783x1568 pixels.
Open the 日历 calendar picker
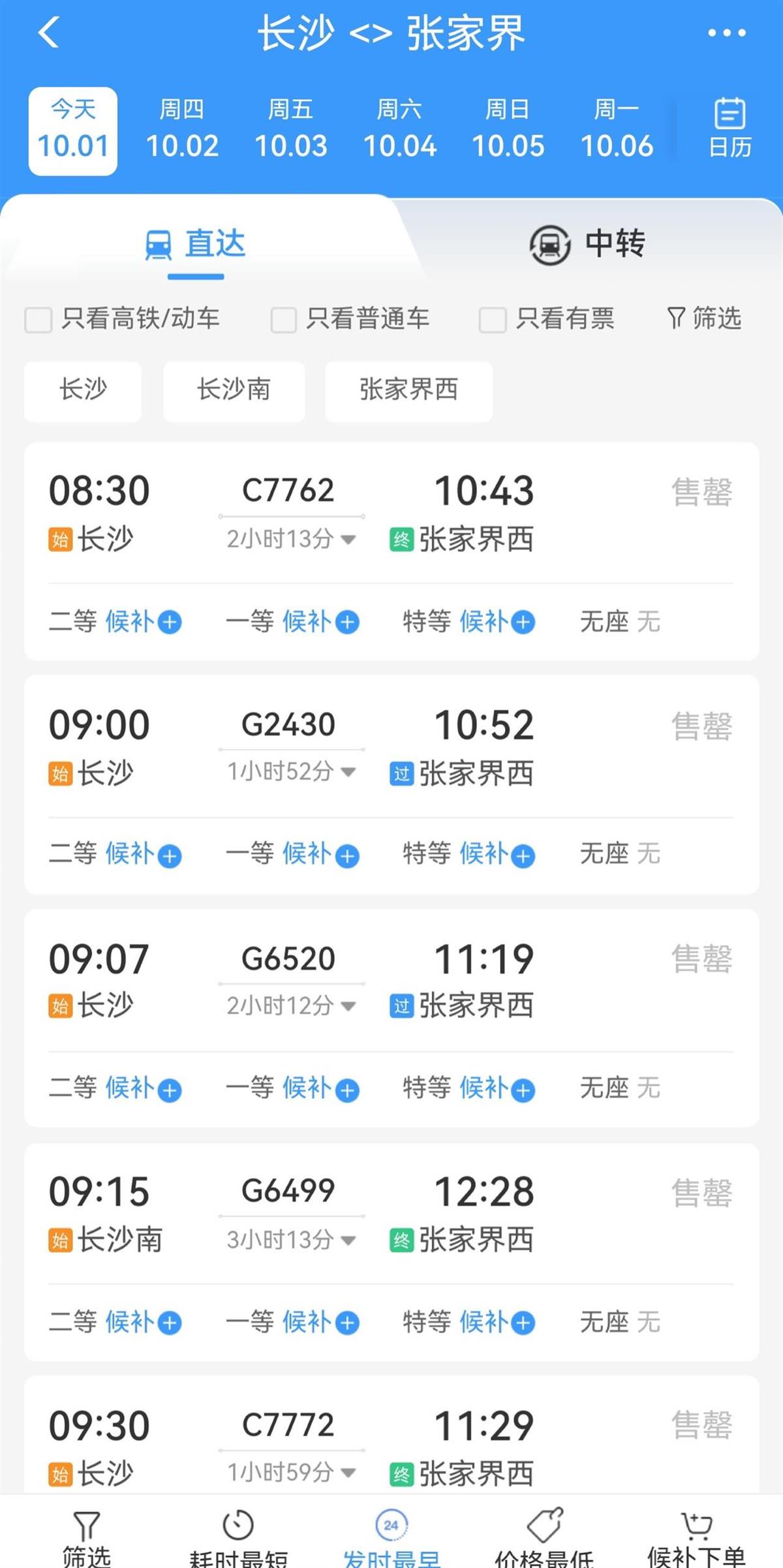(729, 129)
